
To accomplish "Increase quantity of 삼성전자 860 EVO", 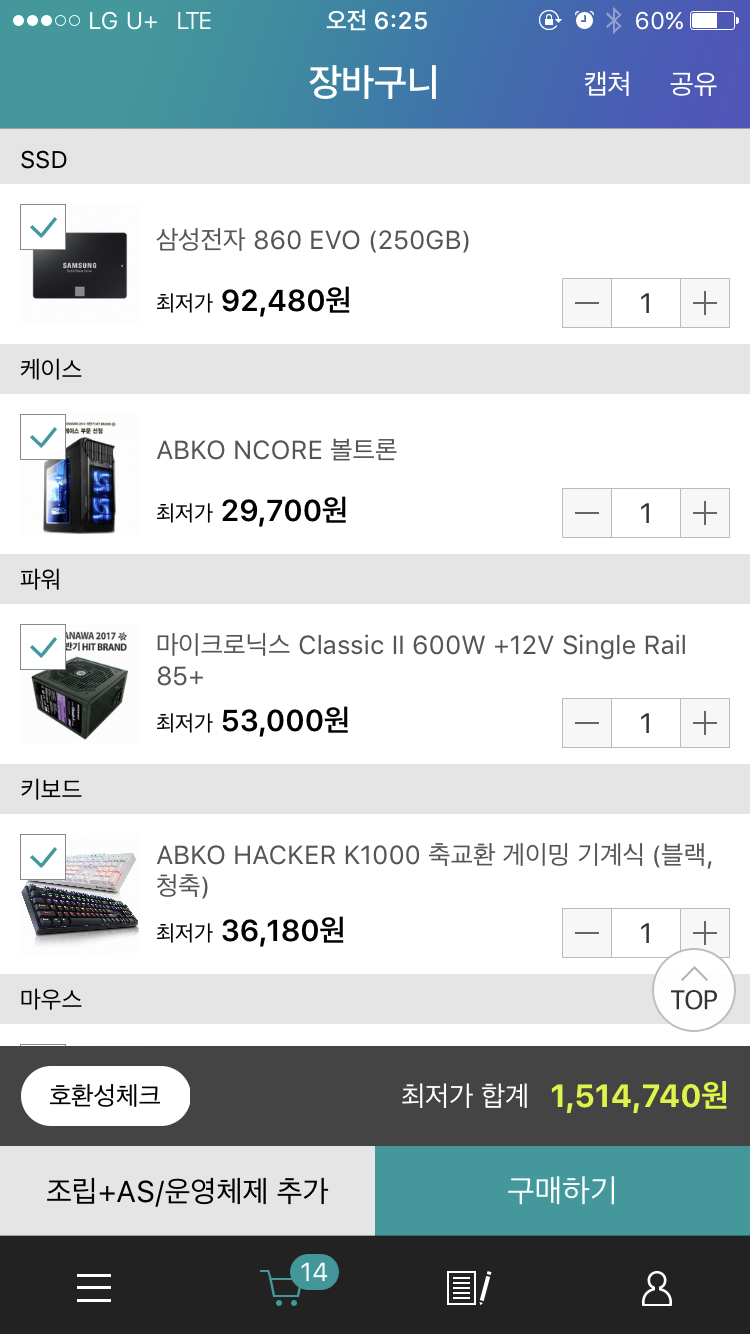I will (705, 303).
